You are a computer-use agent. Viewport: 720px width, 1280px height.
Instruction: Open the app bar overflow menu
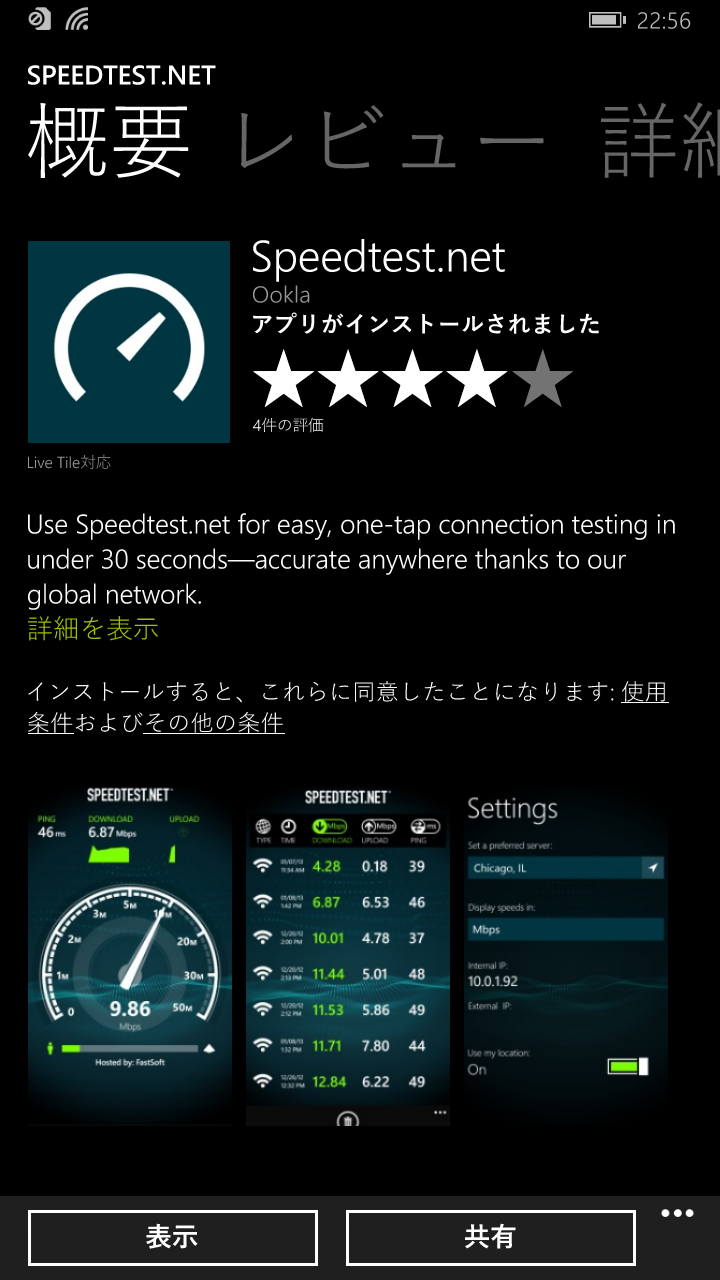click(x=677, y=1214)
